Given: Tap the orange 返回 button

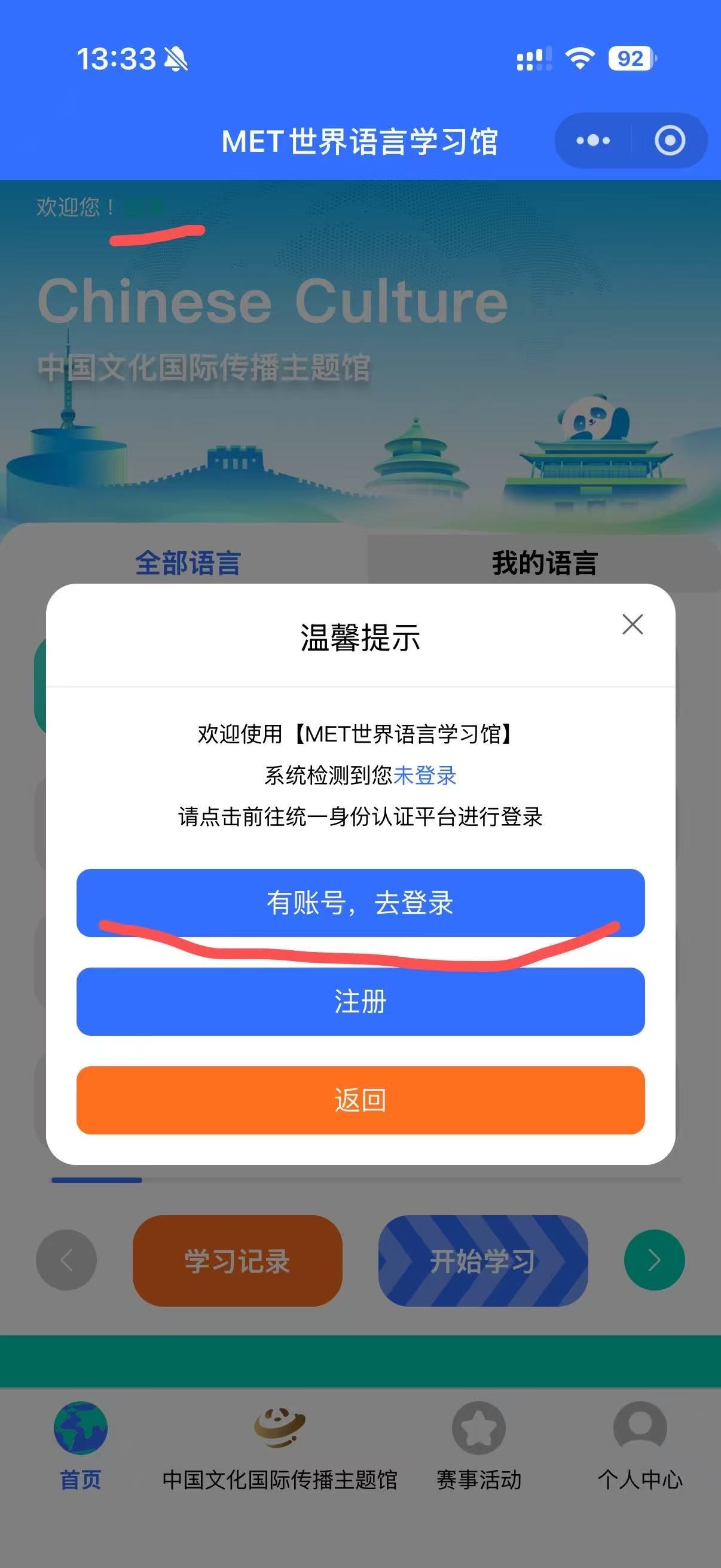Looking at the screenshot, I should [x=360, y=1100].
